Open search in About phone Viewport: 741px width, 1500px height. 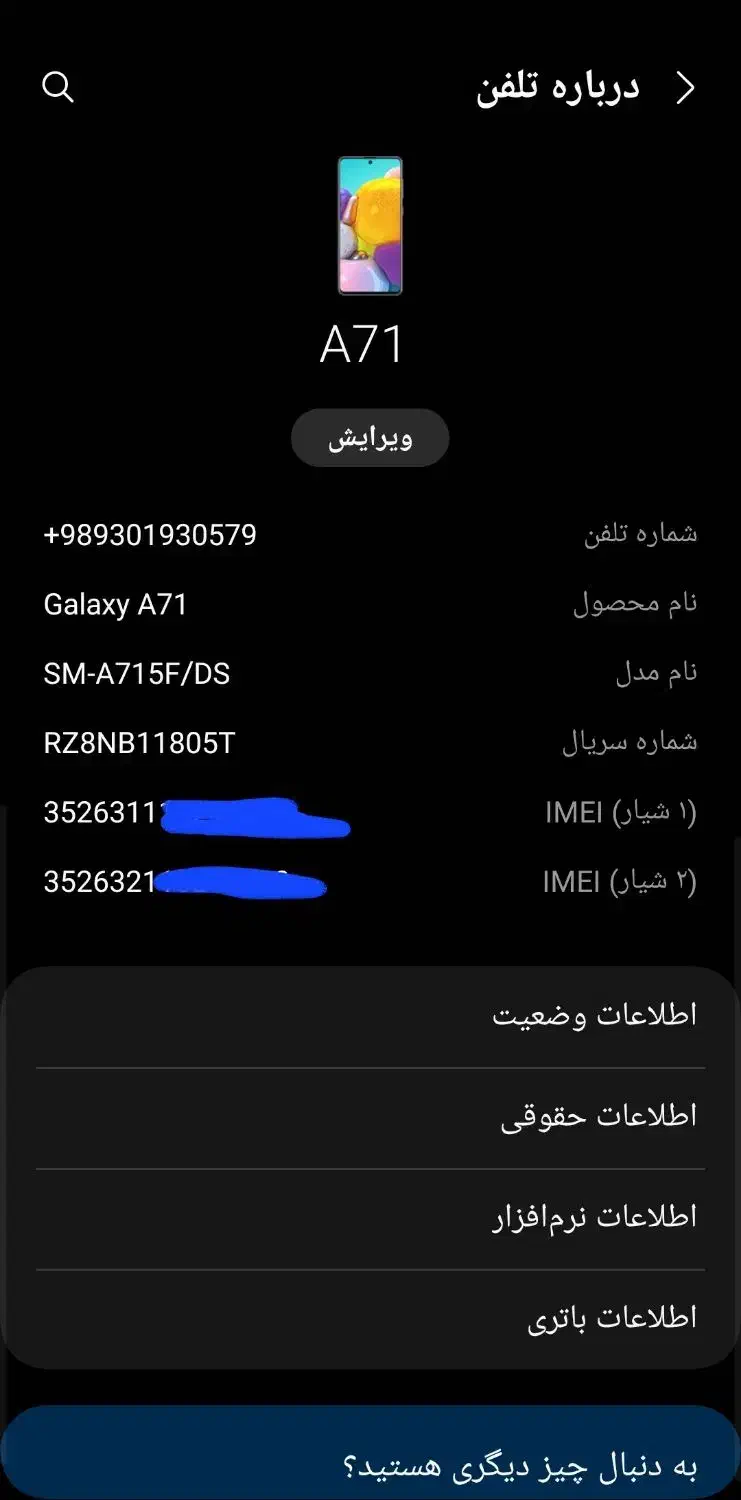(x=58, y=88)
